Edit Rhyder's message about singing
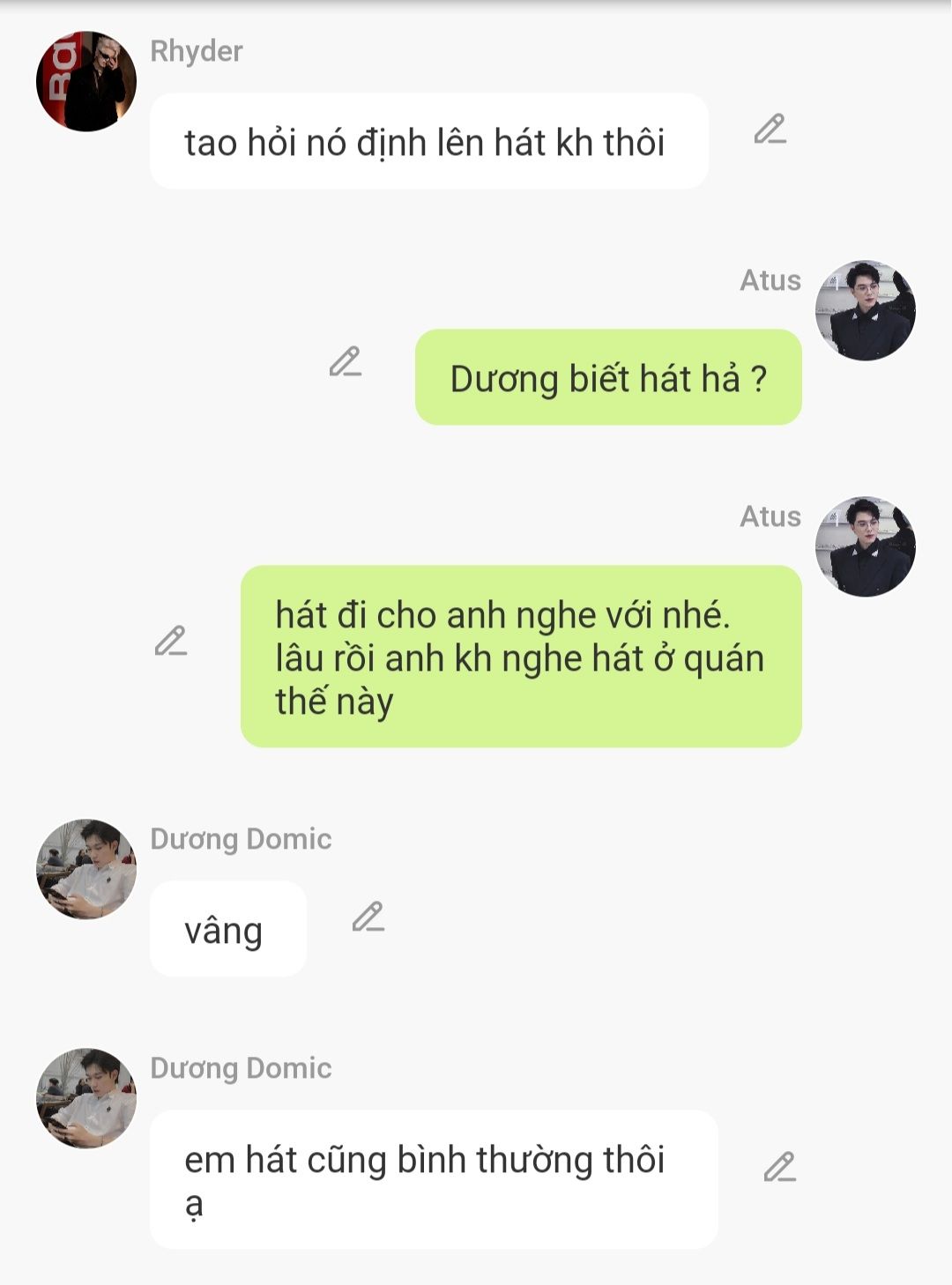952x1285 pixels. tap(770, 130)
